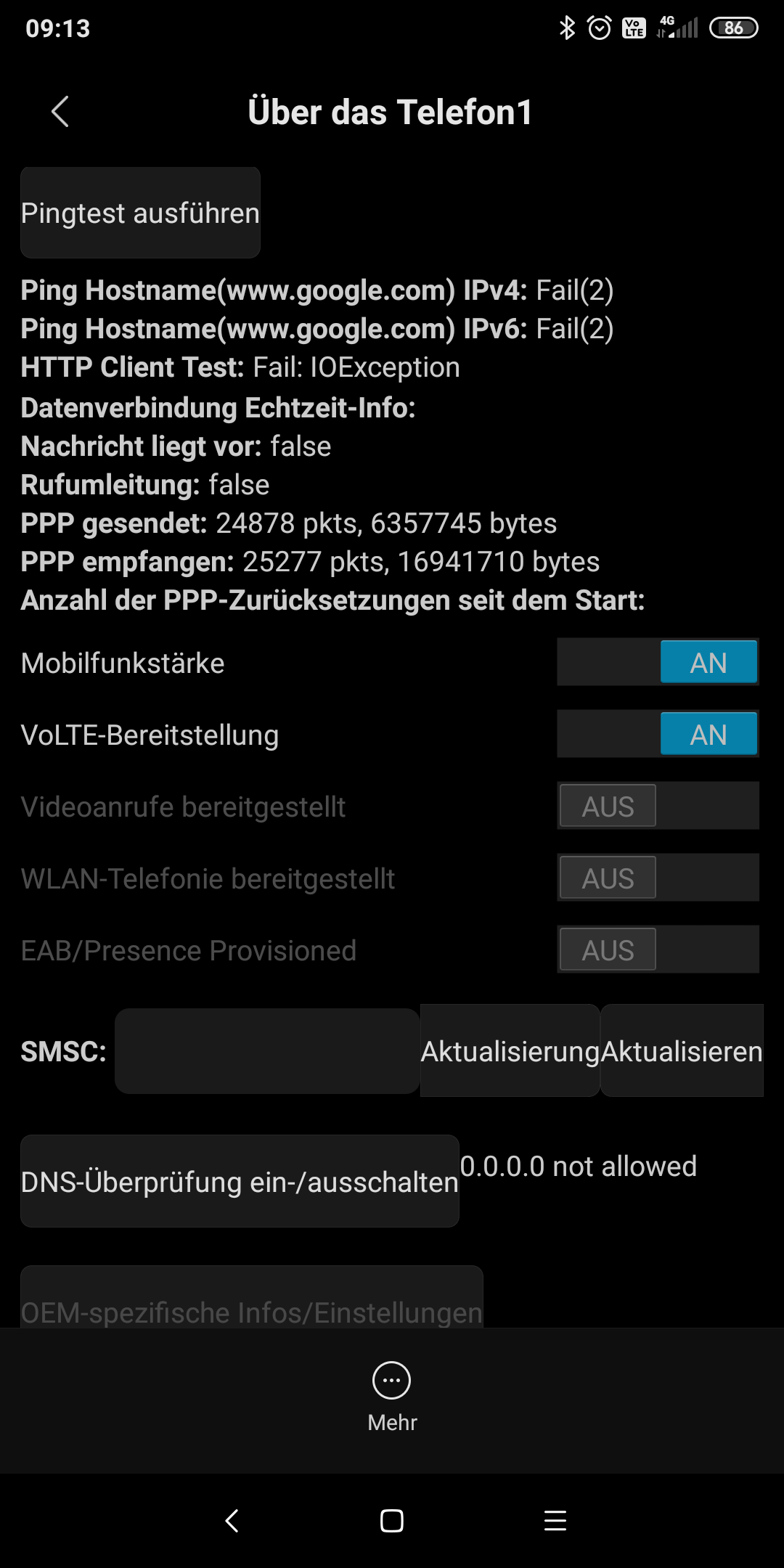This screenshot has width=784, height=1568.
Task: Open recent apps from navigation bar
Action: pos(555,1521)
